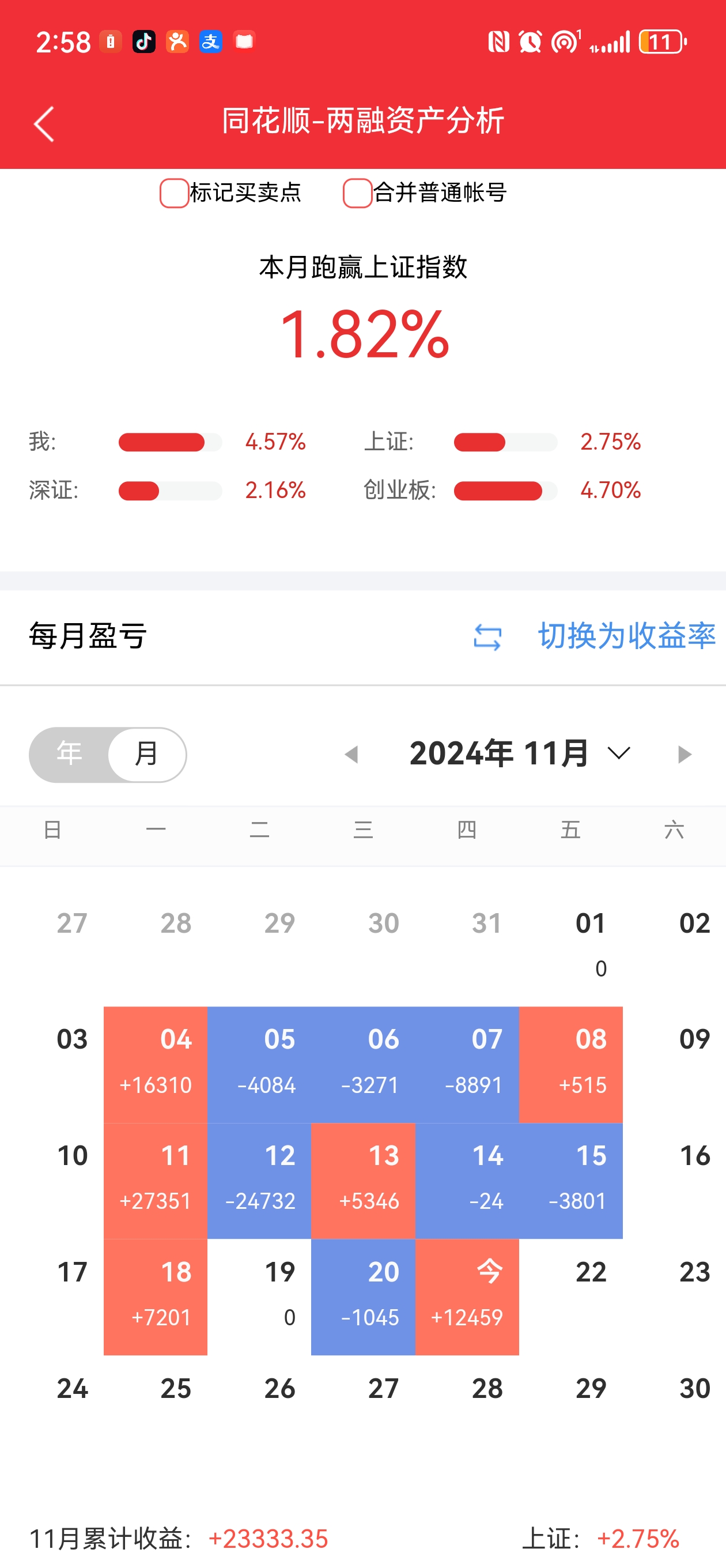Tap the 每月盈亏 section header
The image size is (726, 1568).
point(88,636)
